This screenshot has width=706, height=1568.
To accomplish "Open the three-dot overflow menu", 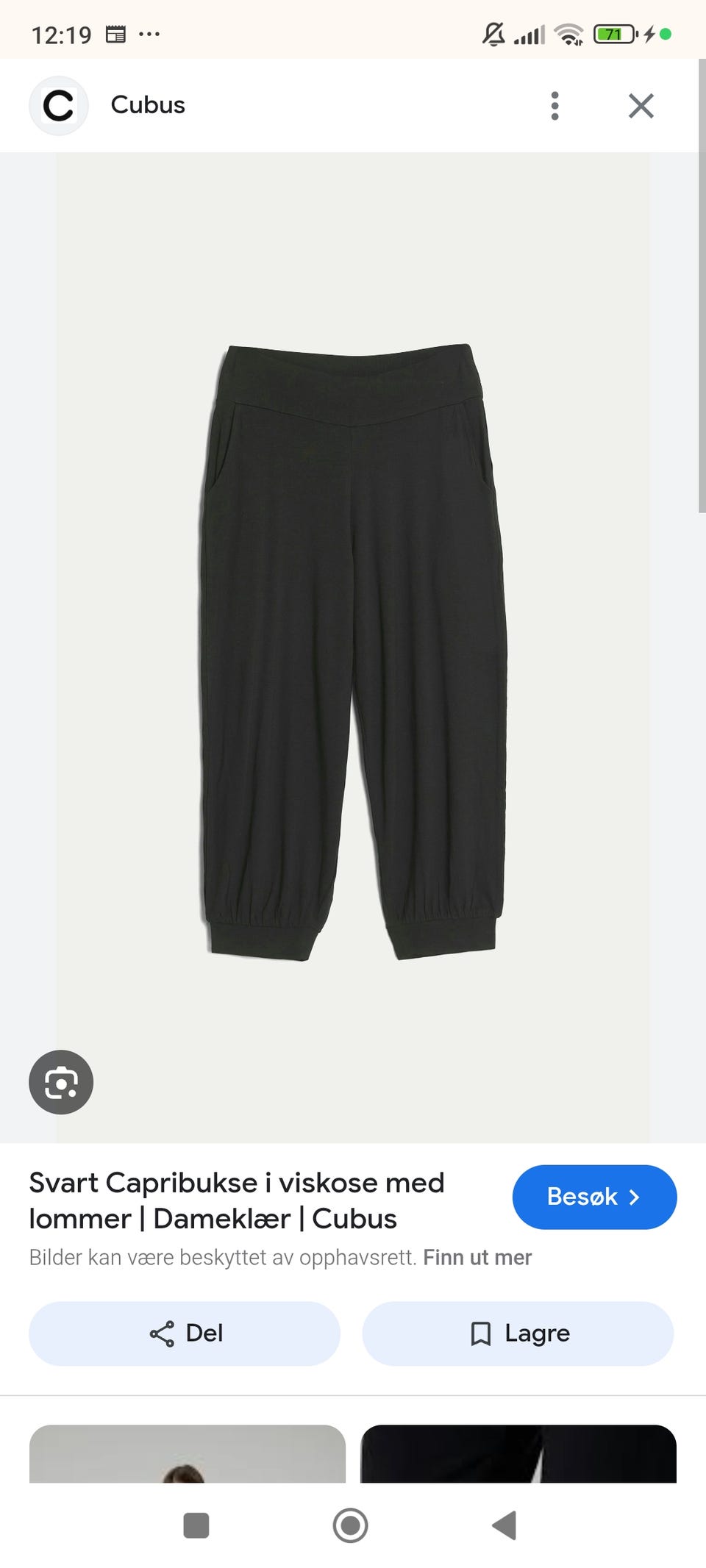I will click(555, 106).
